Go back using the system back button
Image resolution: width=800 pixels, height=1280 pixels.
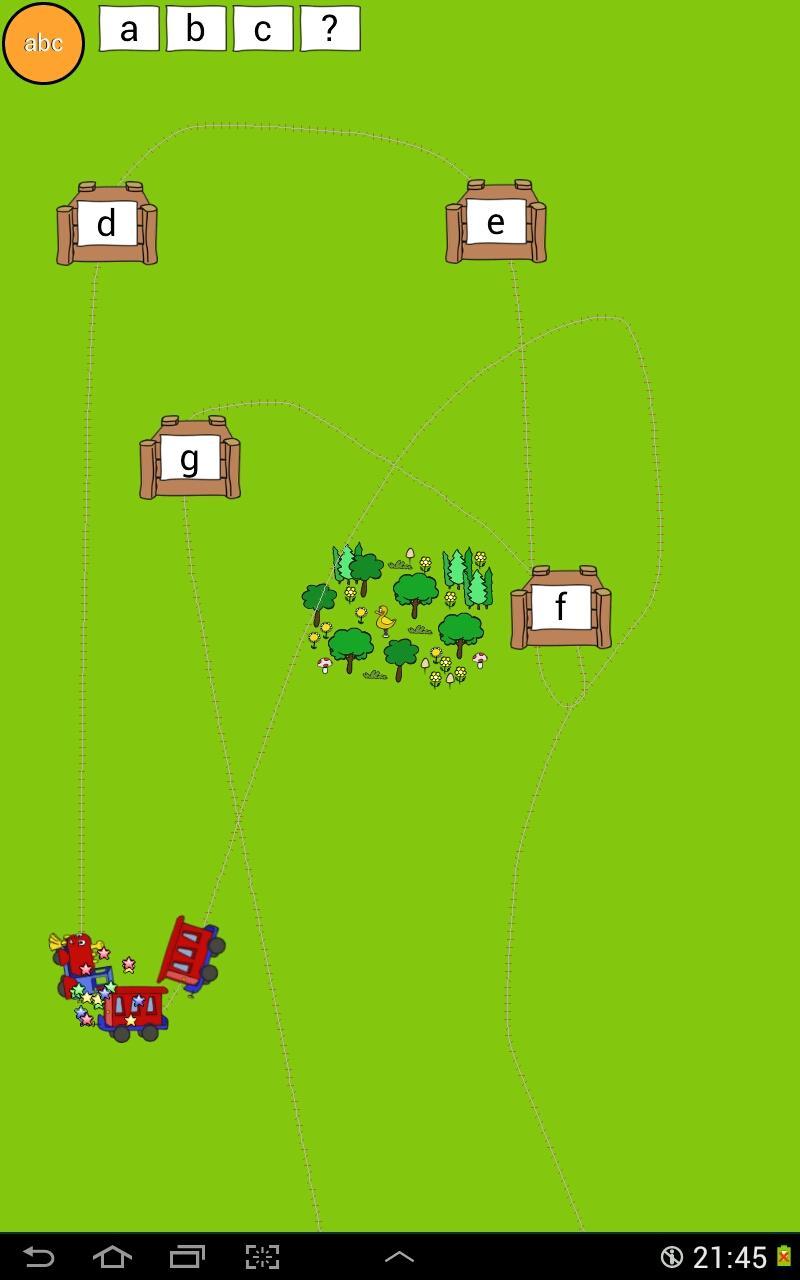[x=38, y=1257]
